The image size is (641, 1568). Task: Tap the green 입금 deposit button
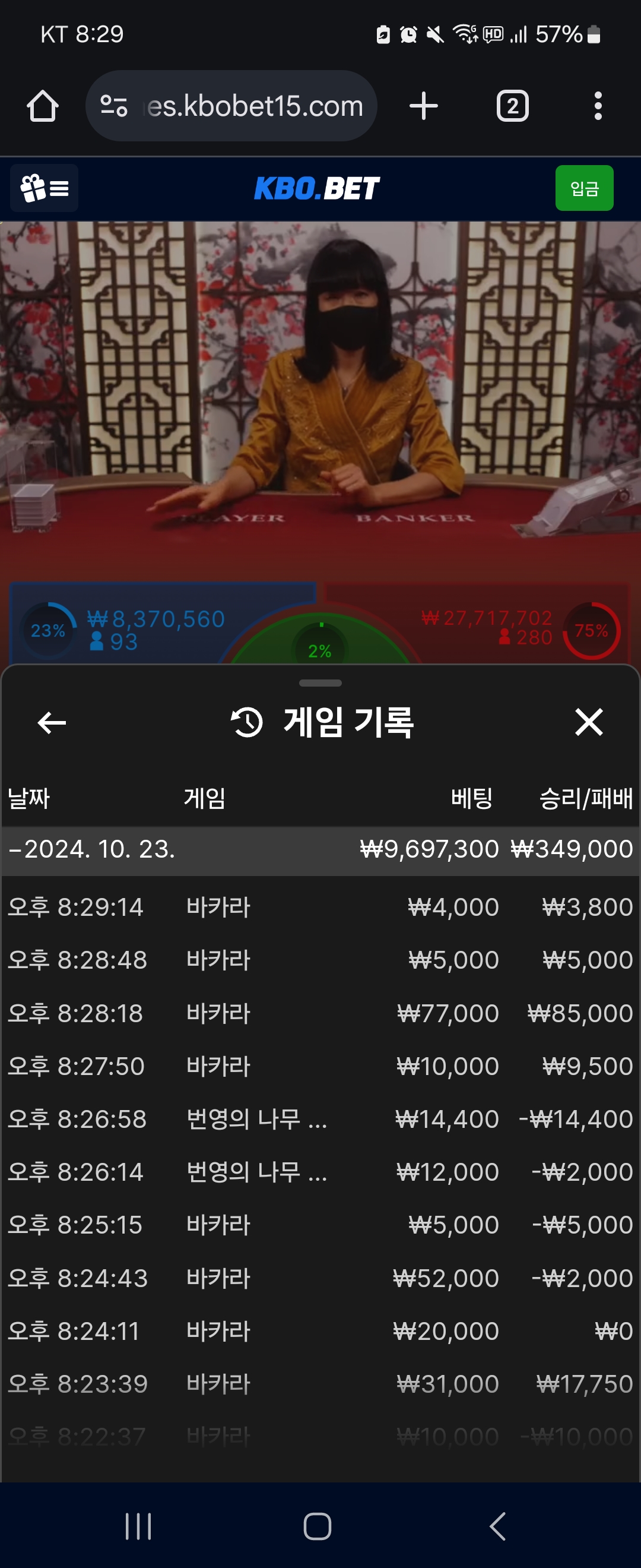click(x=584, y=188)
